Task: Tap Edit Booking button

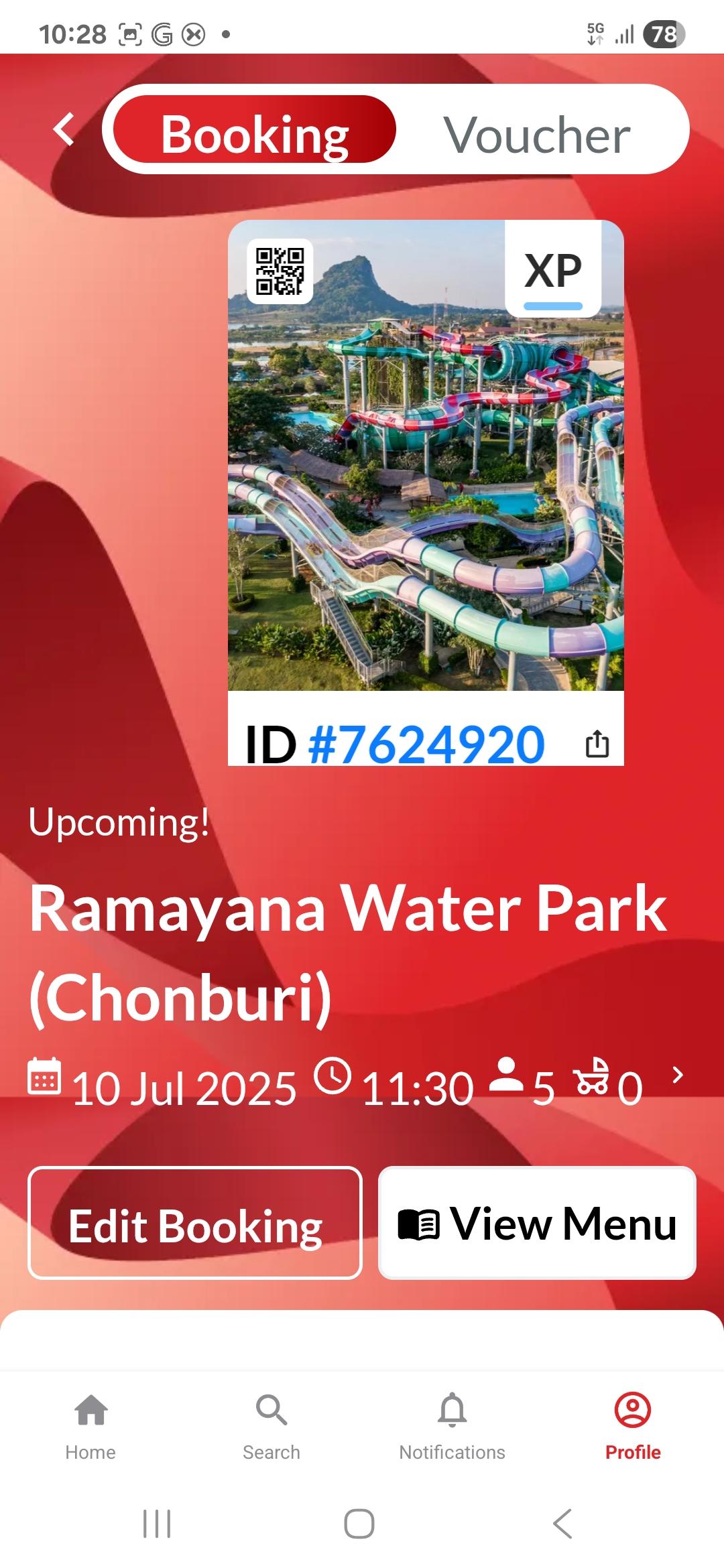Action: pos(195,1224)
